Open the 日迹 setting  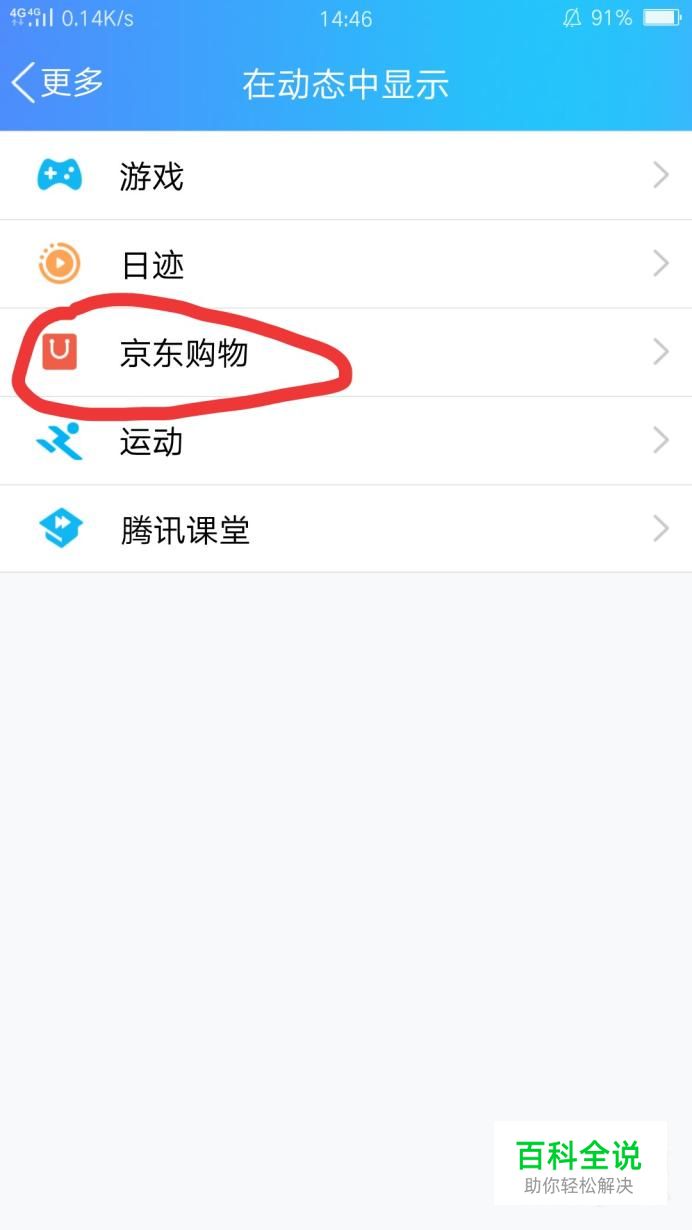point(346,264)
